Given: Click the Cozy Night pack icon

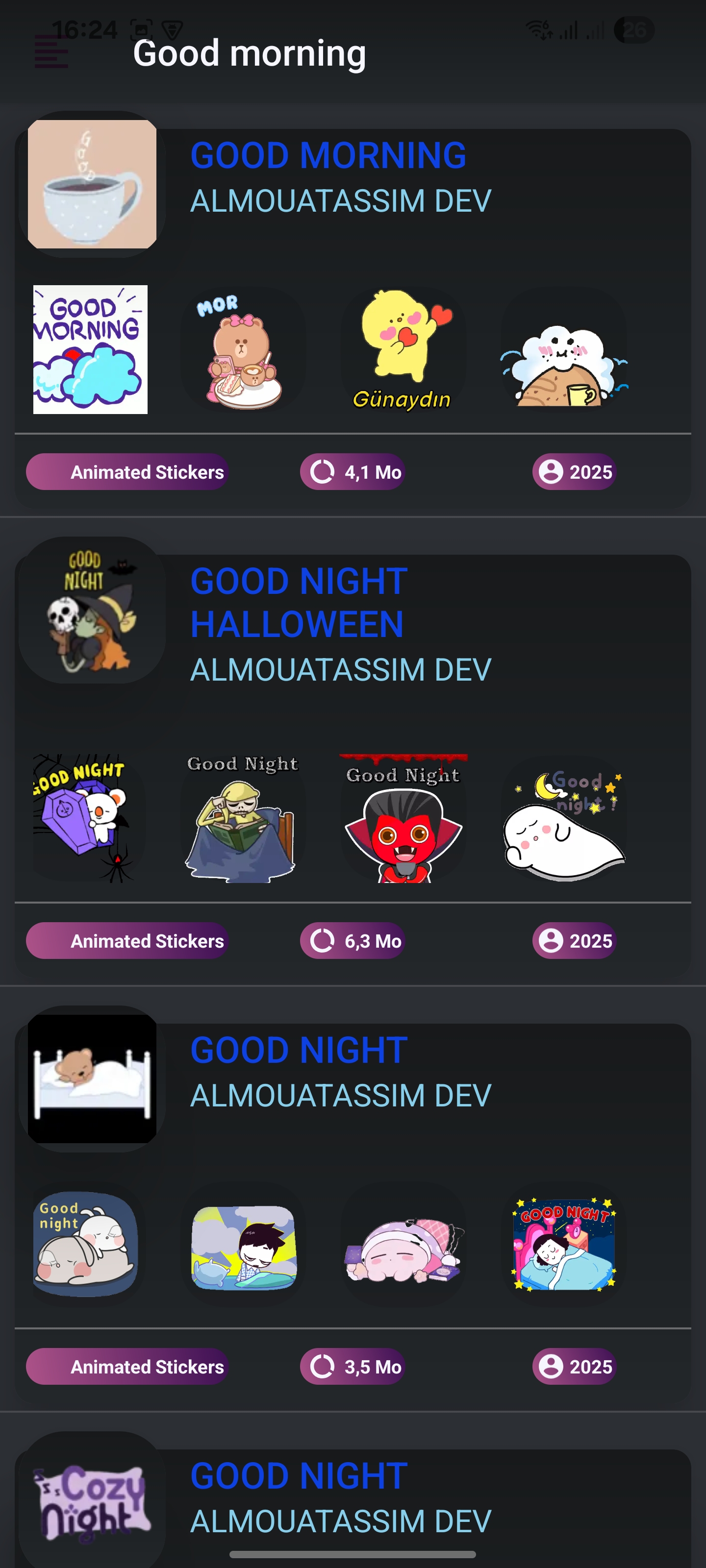Looking at the screenshot, I should pyautogui.click(x=90, y=1497).
